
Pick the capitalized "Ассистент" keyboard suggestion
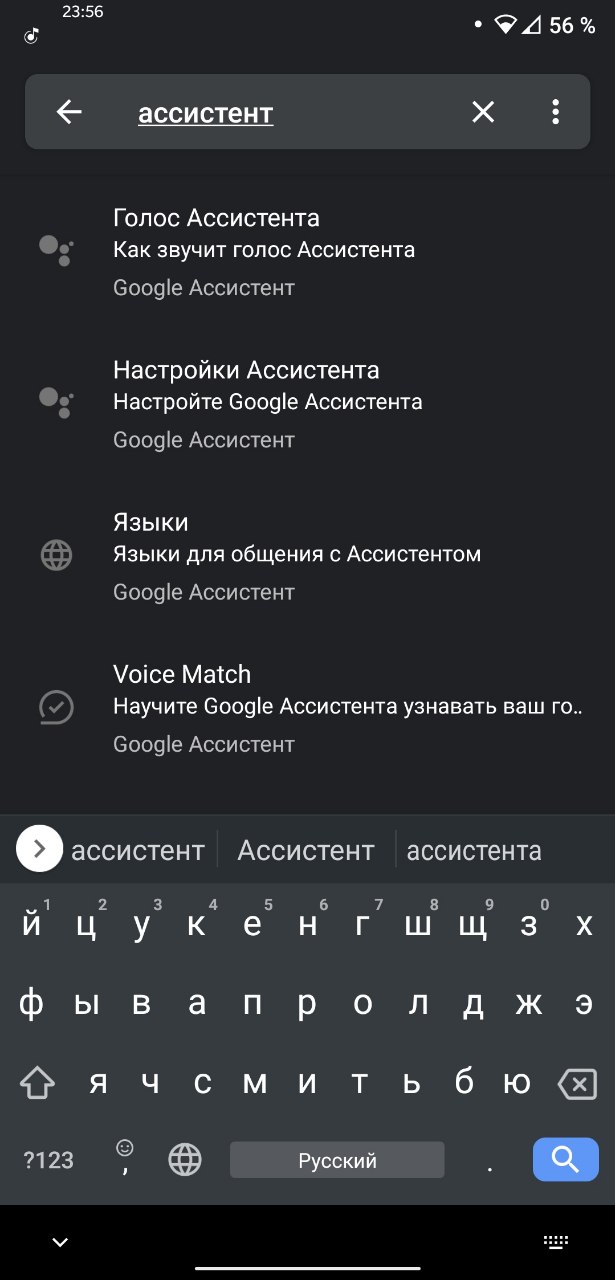pyautogui.click(x=306, y=850)
